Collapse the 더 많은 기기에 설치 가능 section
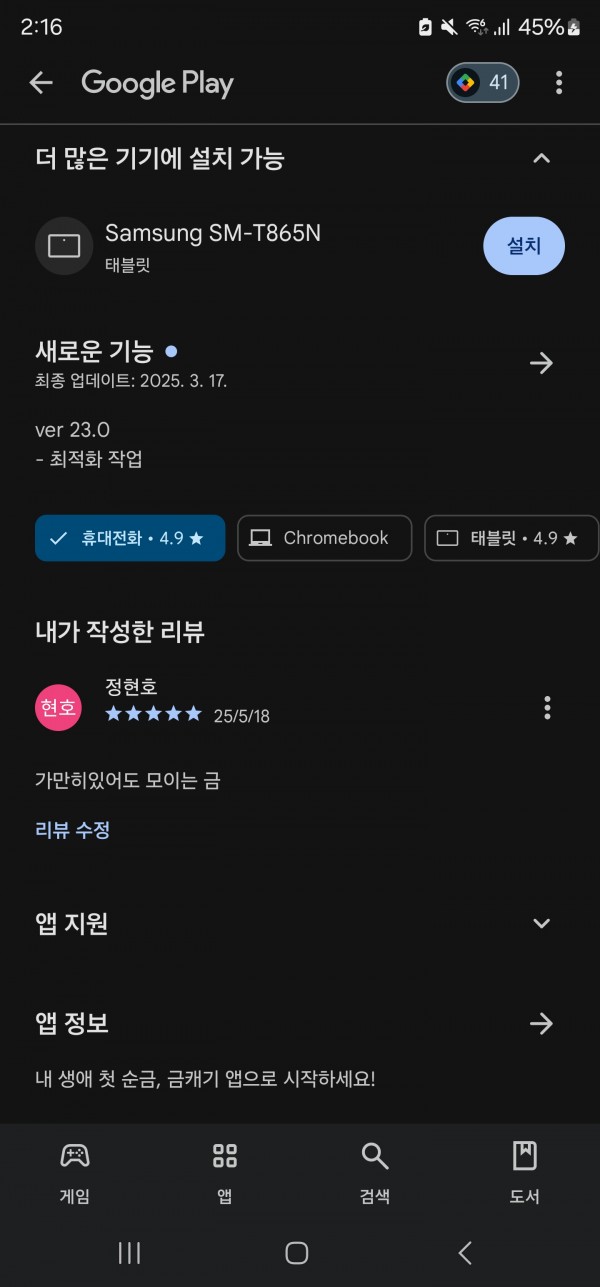Image resolution: width=600 pixels, height=1287 pixels. tap(541, 158)
